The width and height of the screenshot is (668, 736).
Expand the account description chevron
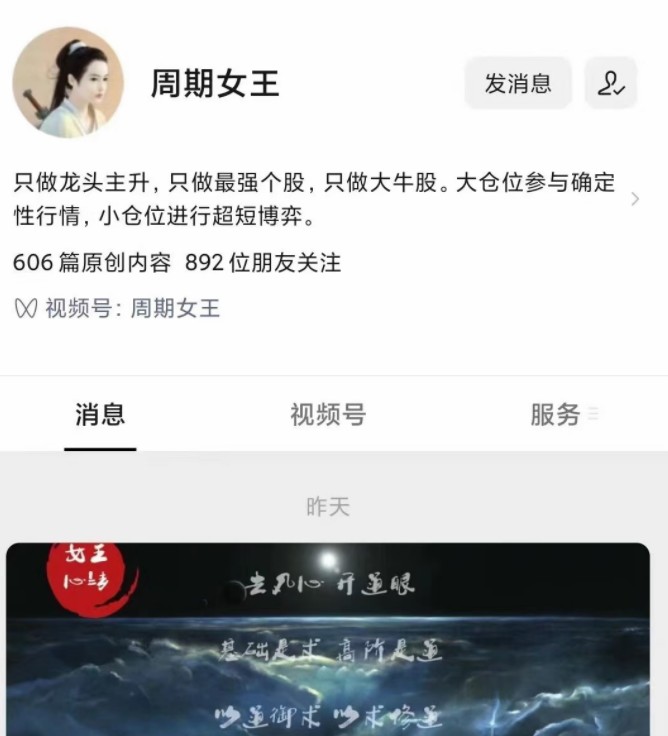(x=635, y=200)
